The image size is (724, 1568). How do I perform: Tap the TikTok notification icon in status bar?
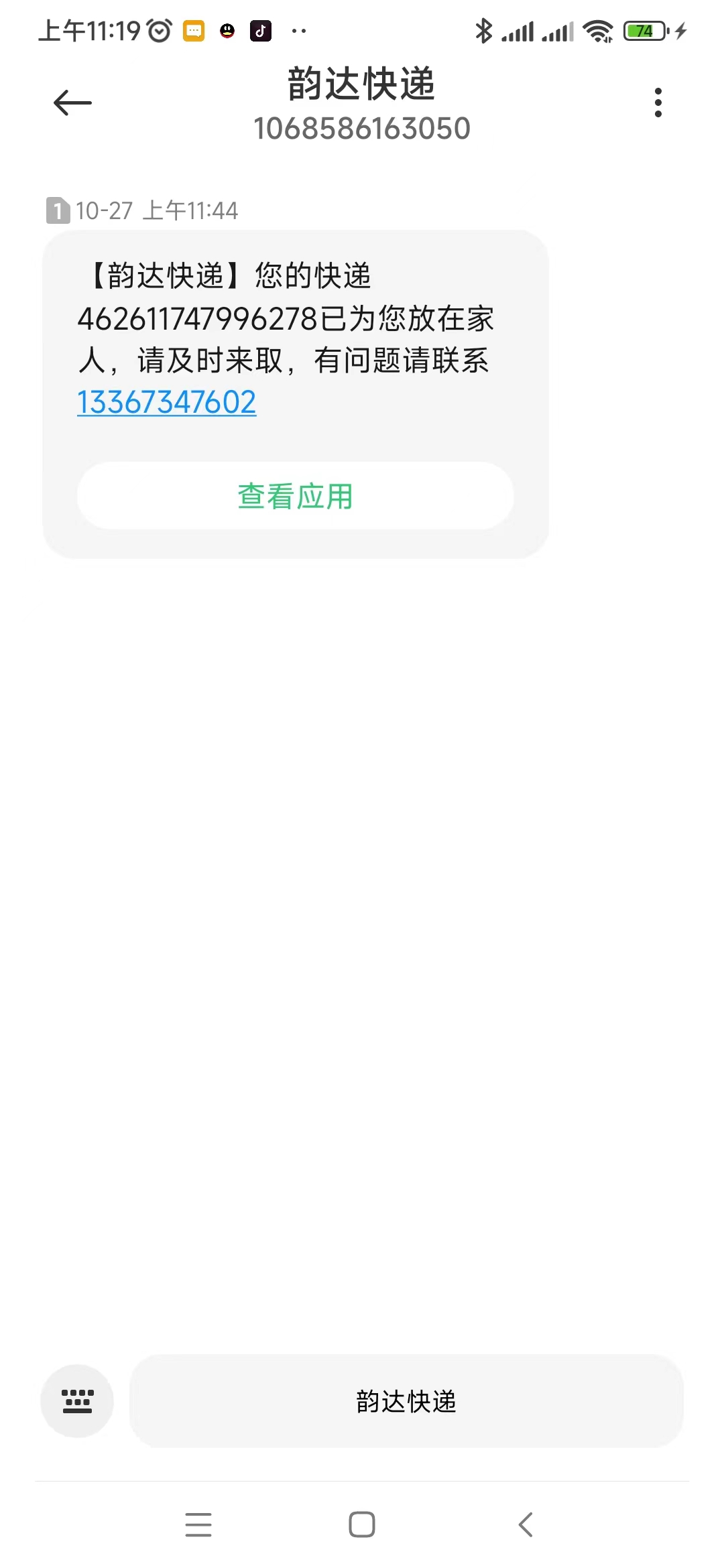point(261,31)
